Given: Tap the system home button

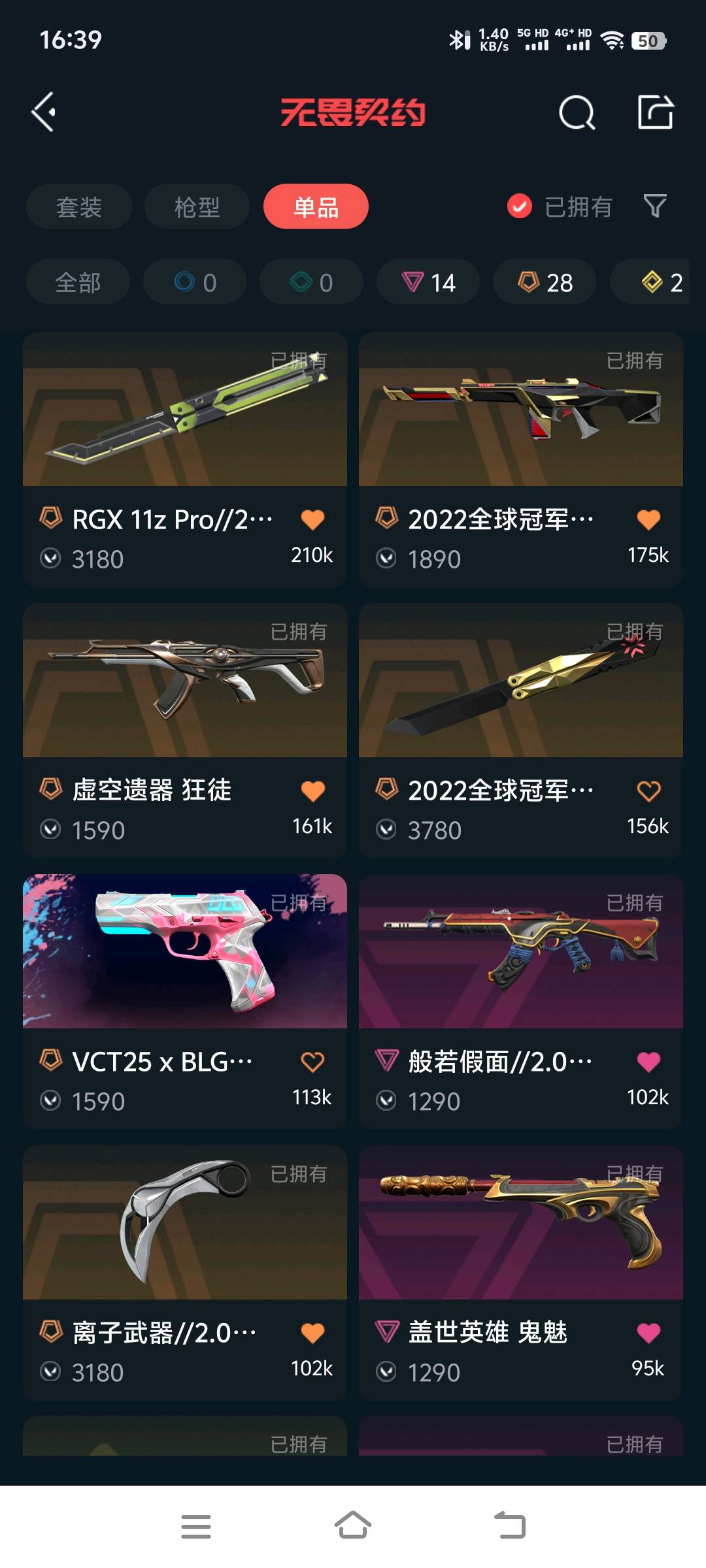Looking at the screenshot, I should click(353, 1526).
